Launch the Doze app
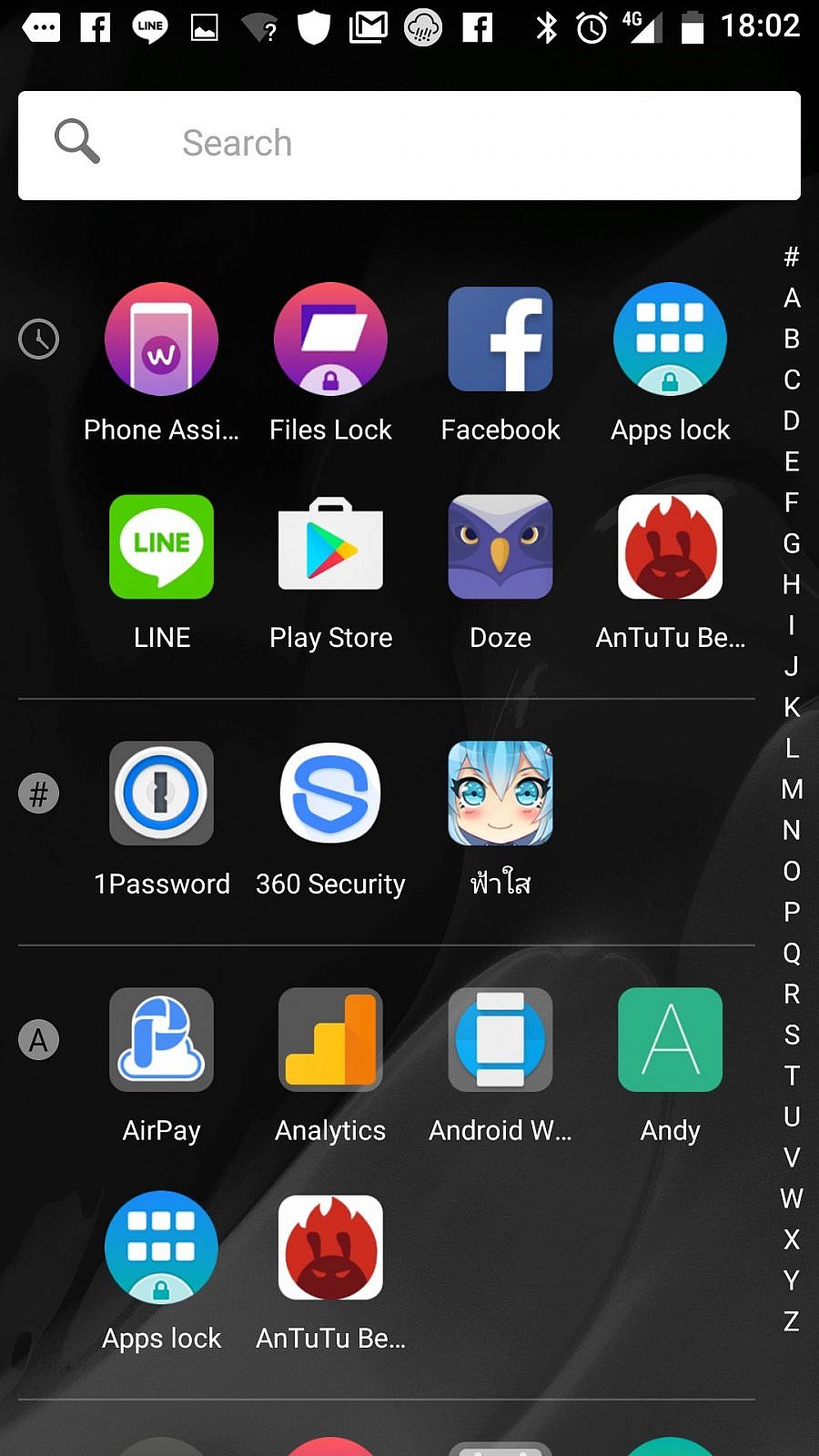 tap(500, 547)
